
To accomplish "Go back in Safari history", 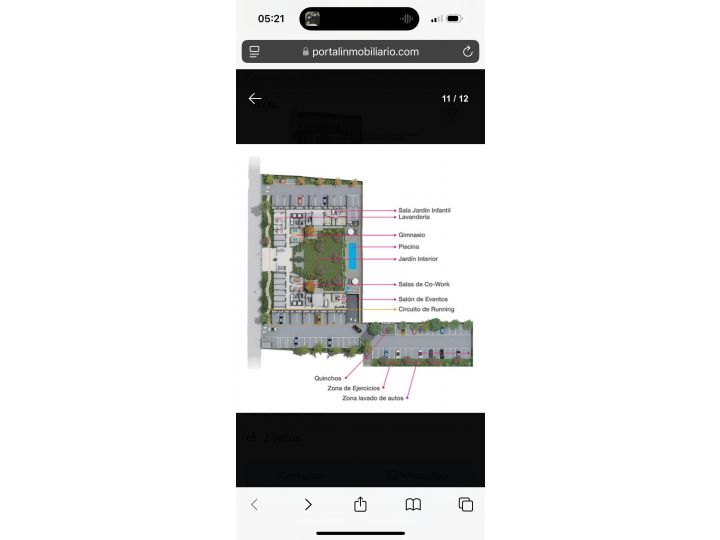I will click(254, 504).
